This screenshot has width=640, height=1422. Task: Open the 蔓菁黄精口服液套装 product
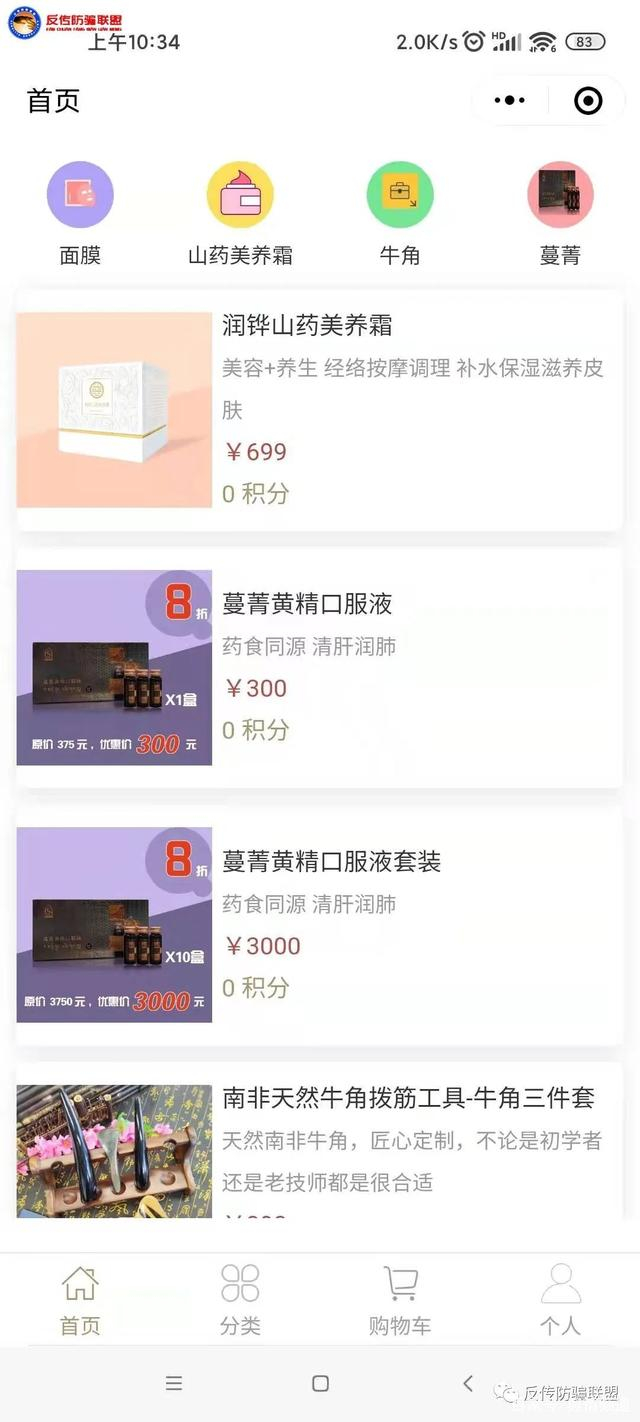click(x=320, y=925)
